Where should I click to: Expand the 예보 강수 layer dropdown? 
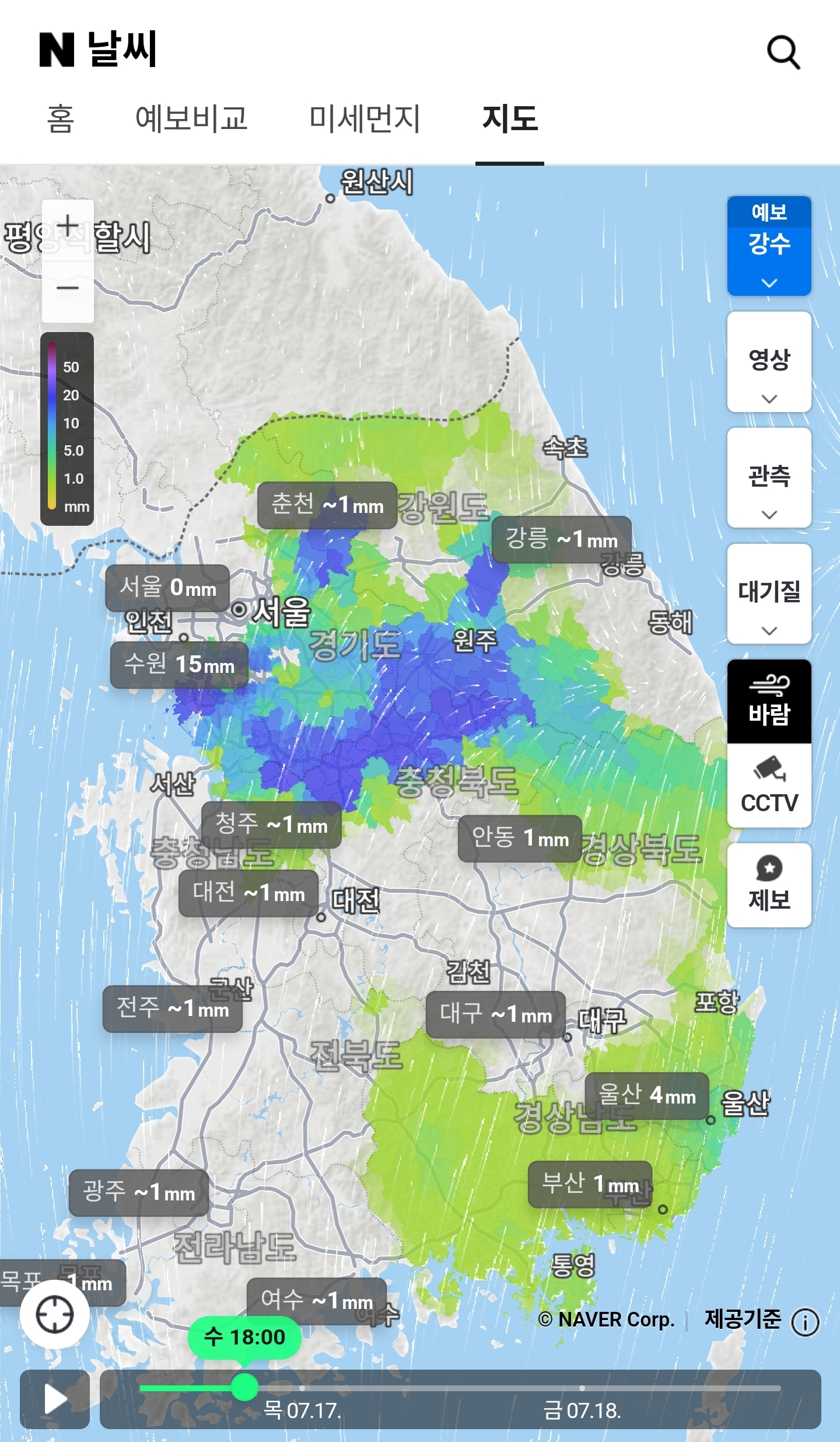point(769,246)
